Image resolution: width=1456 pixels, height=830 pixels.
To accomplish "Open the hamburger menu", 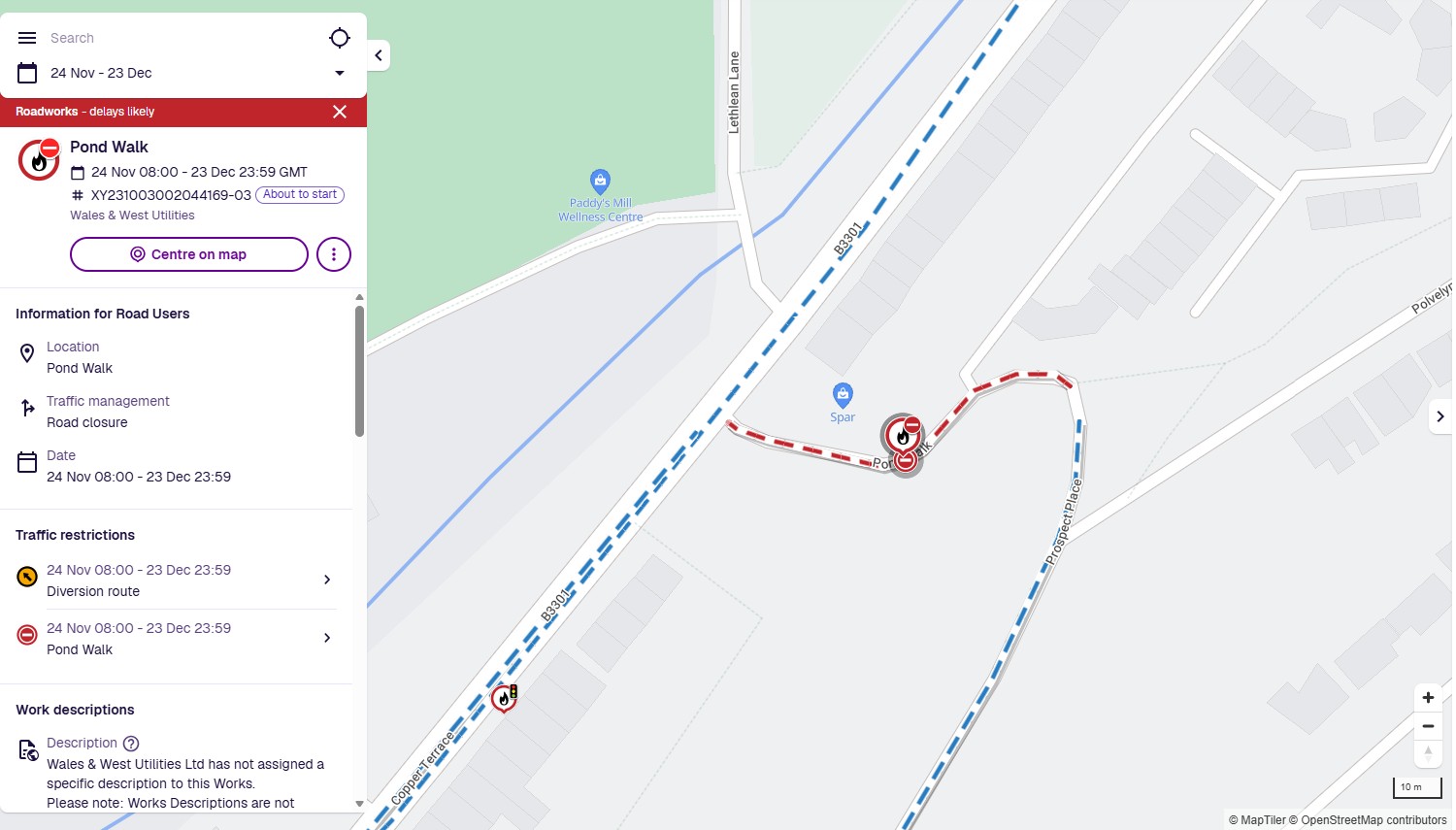I will 27,38.
